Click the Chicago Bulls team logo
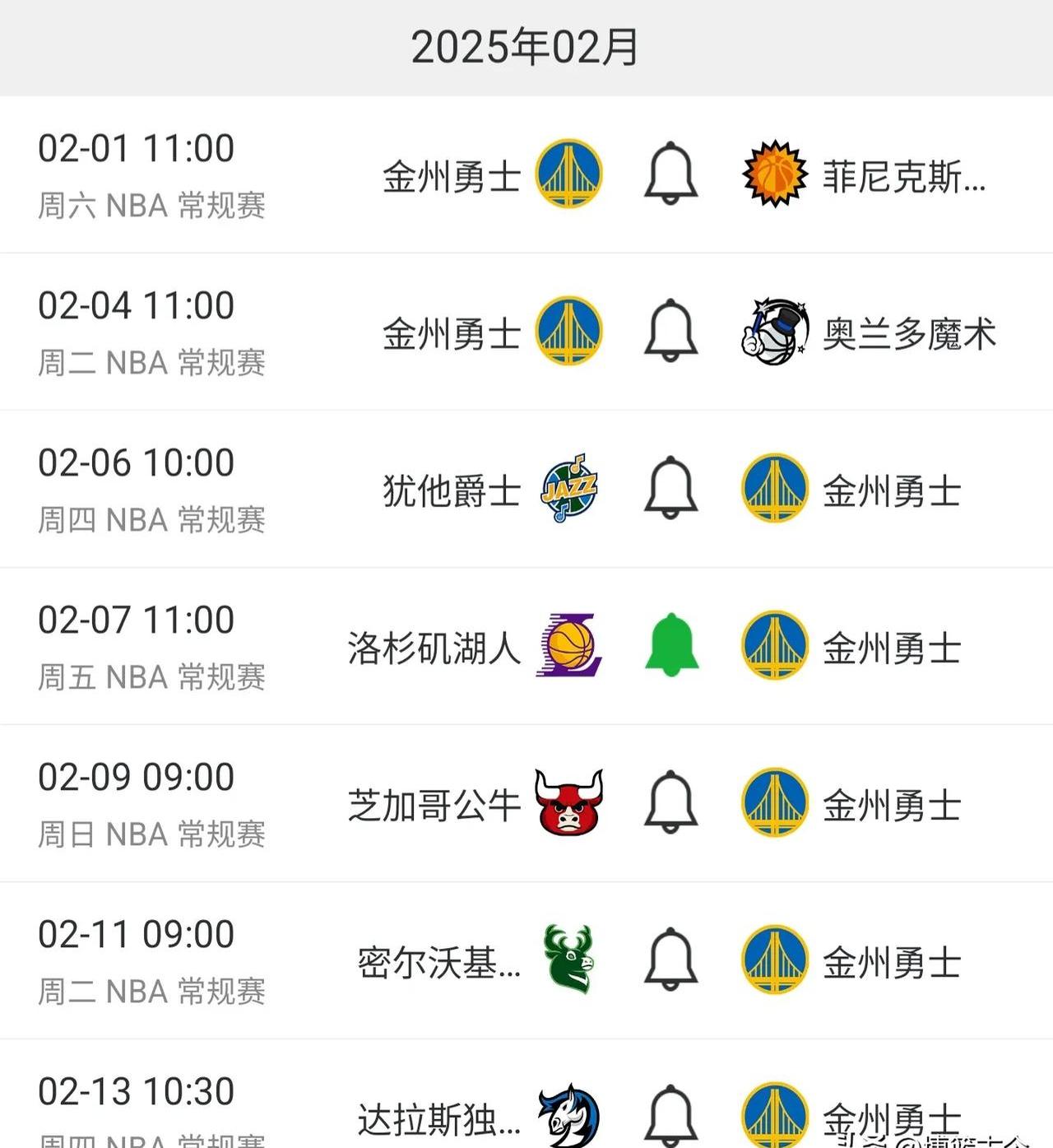 [569, 804]
